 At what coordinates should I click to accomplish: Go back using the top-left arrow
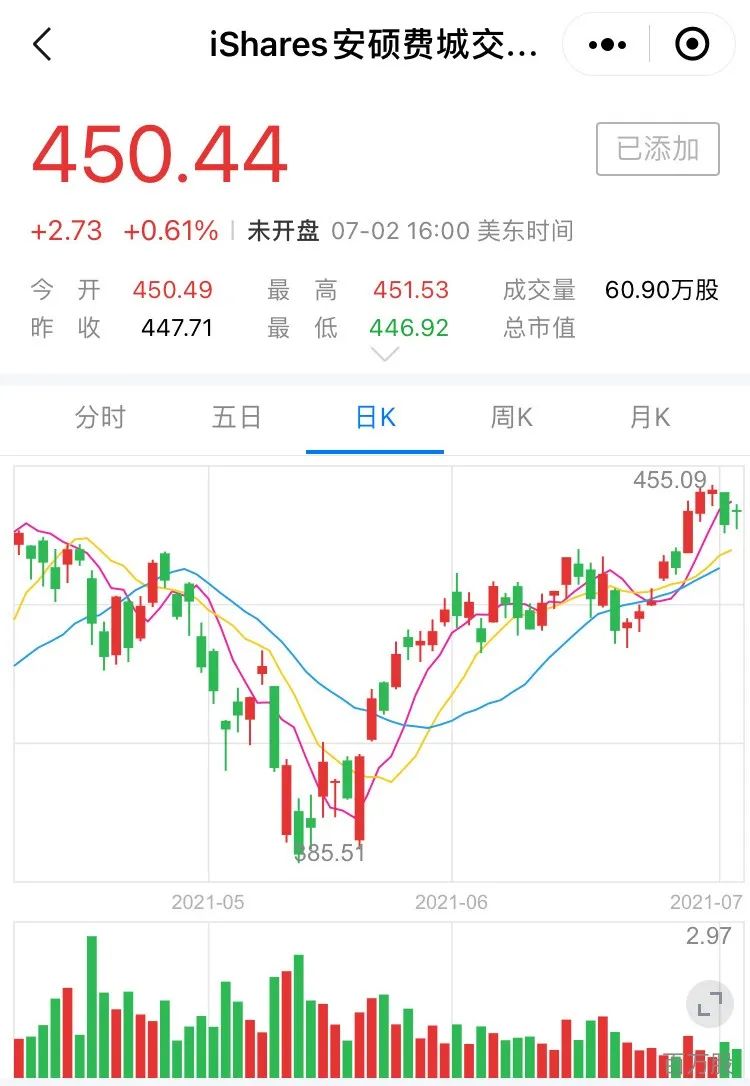coord(42,45)
